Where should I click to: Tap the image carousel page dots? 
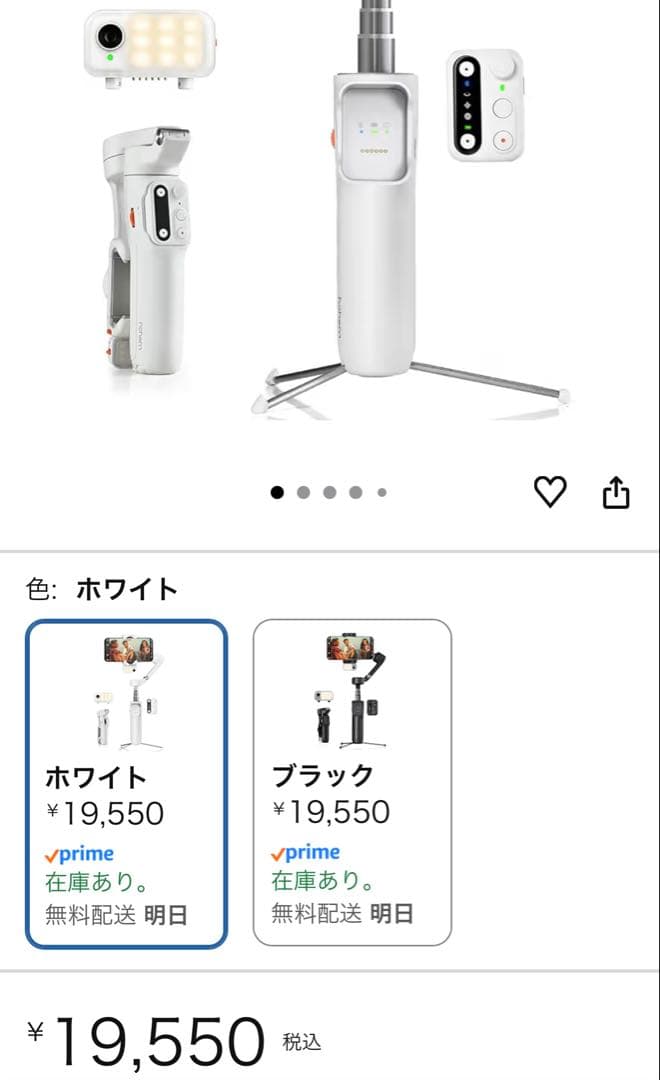[329, 492]
